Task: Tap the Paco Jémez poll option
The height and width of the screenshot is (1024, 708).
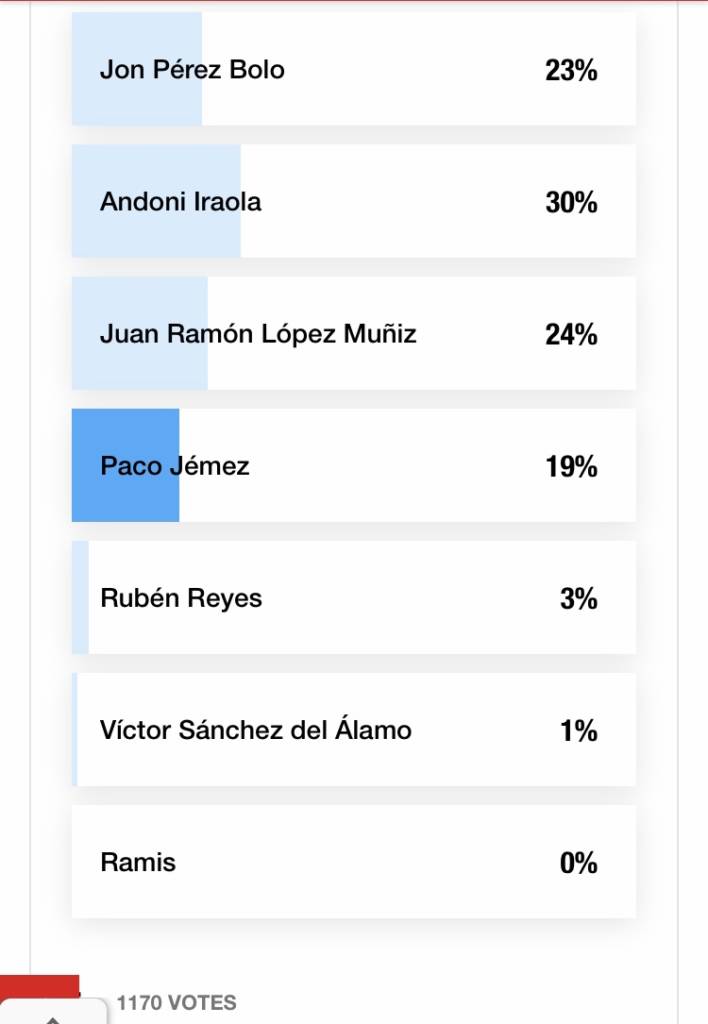Action: coord(353,465)
